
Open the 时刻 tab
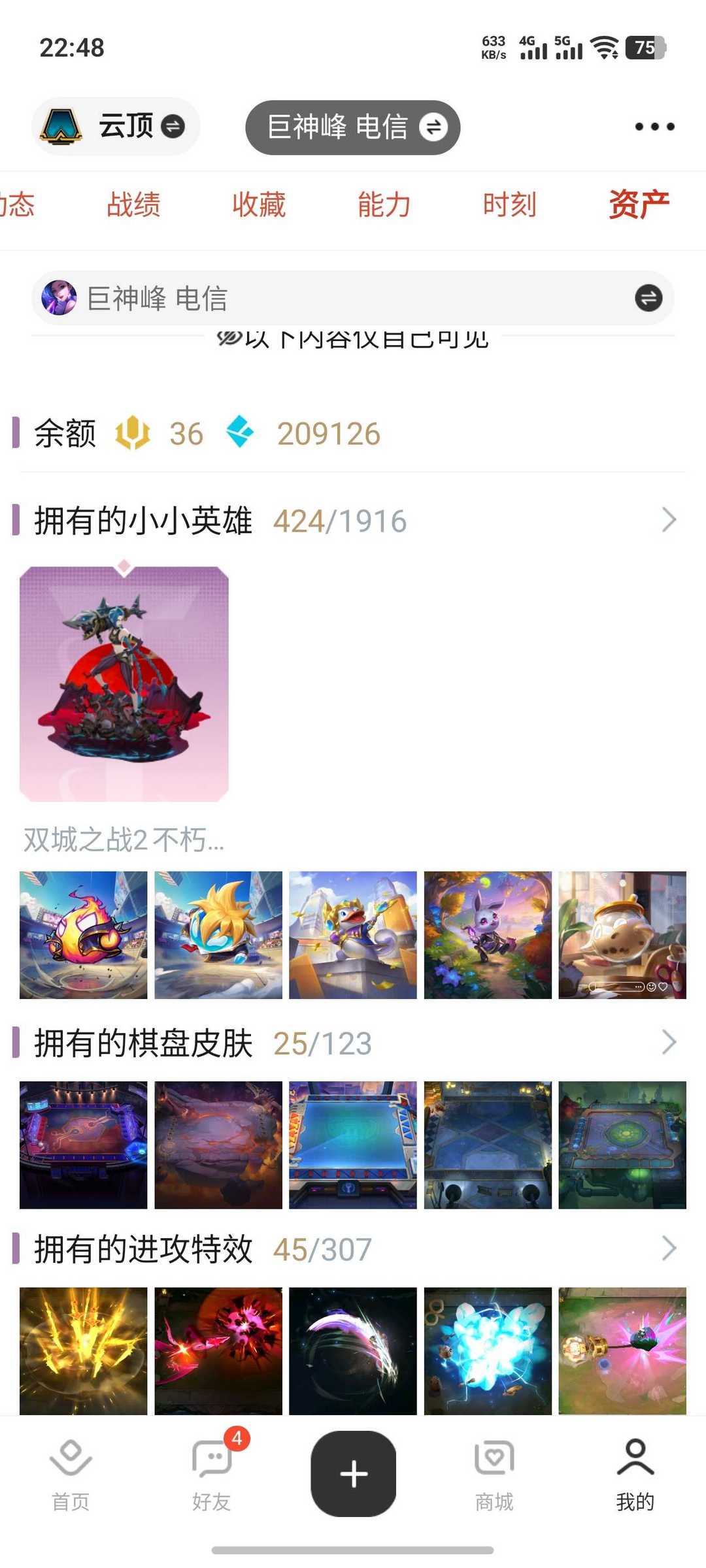tap(509, 204)
